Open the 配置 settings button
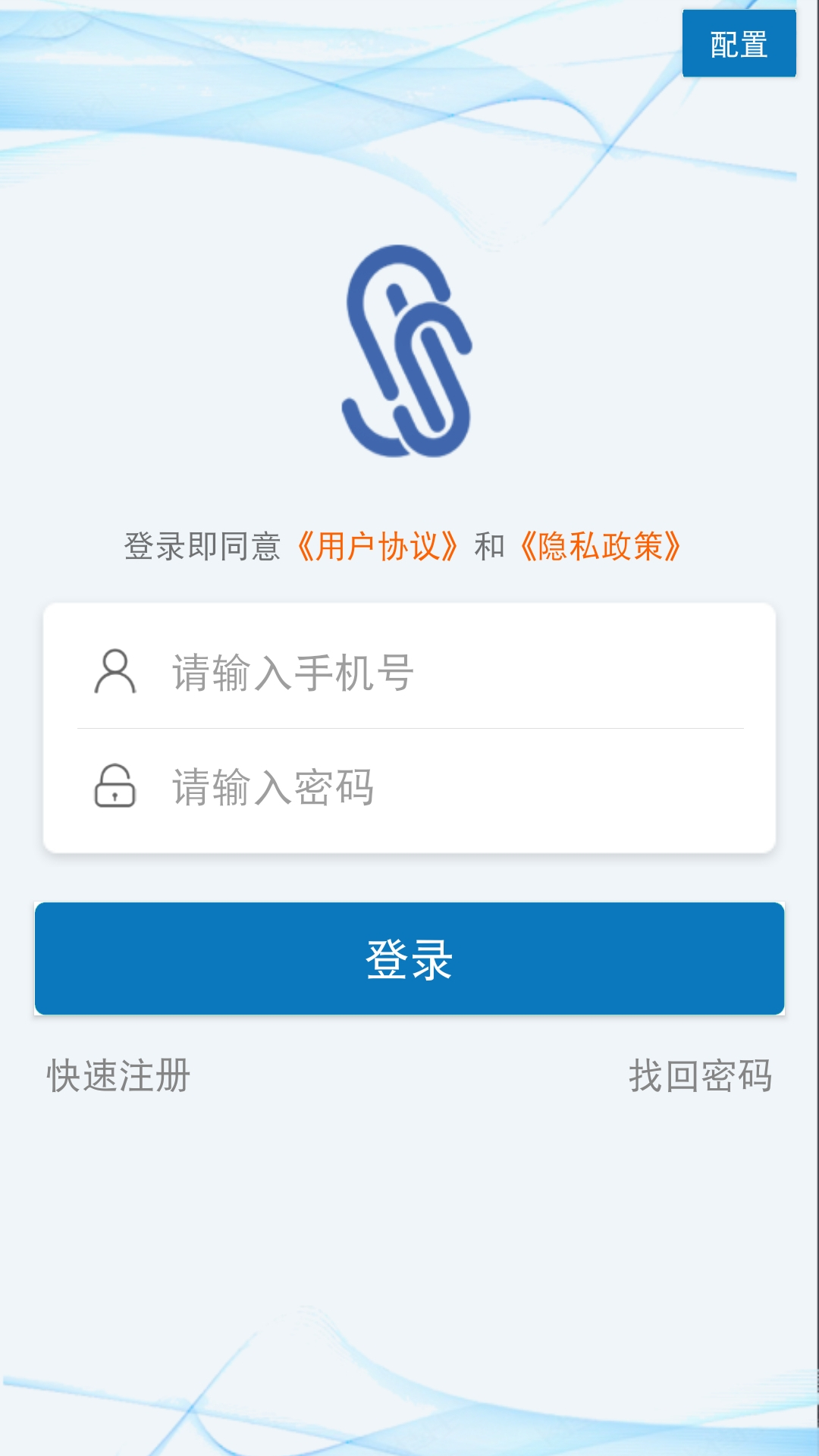Viewport: 819px width, 1456px height. point(739,43)
